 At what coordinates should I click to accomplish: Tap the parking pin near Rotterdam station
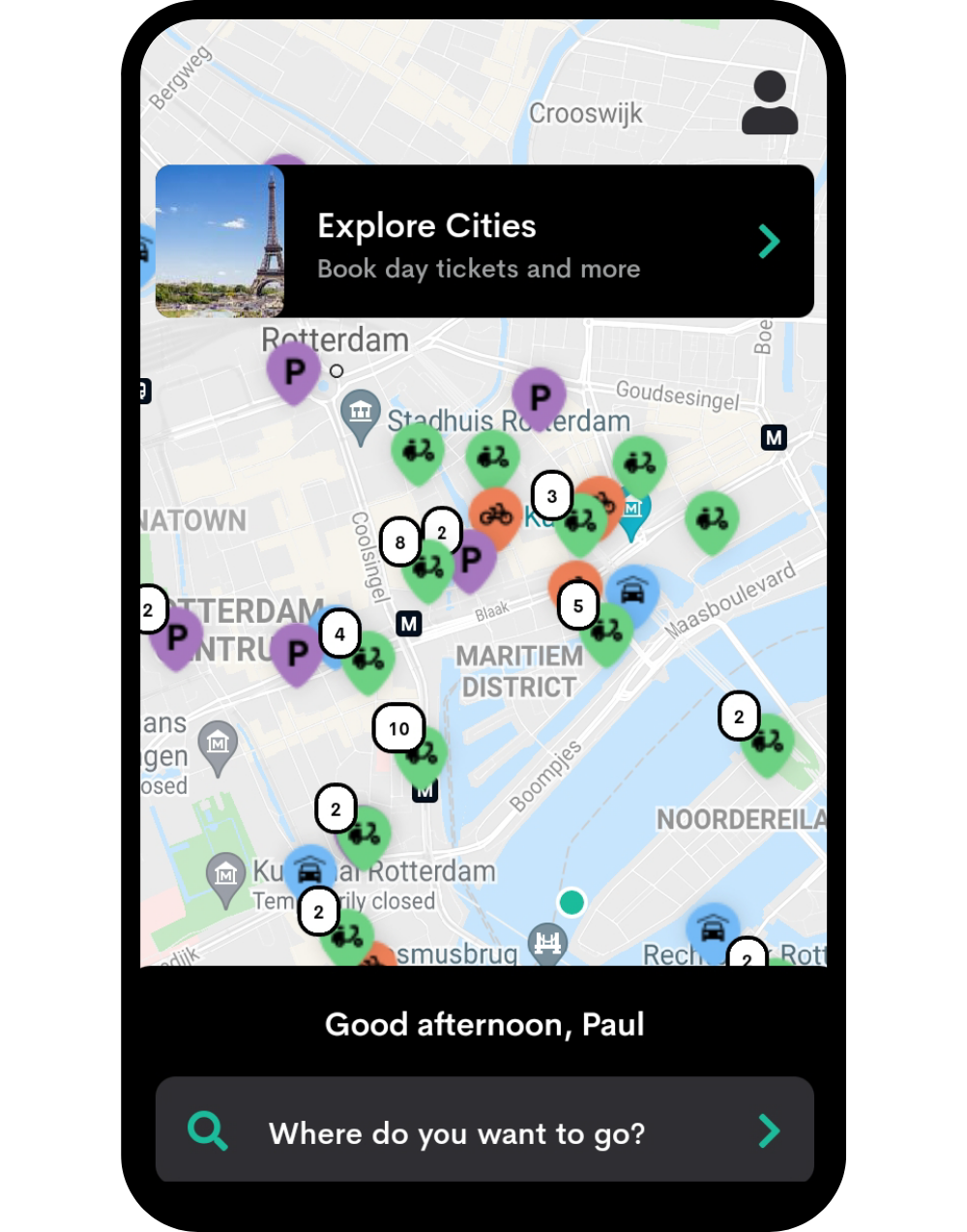point(294,372)
